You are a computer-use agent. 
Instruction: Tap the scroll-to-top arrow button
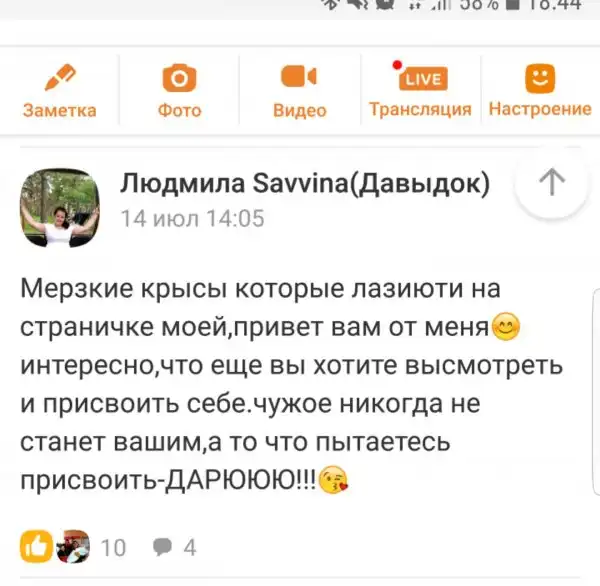coord(551,182)
